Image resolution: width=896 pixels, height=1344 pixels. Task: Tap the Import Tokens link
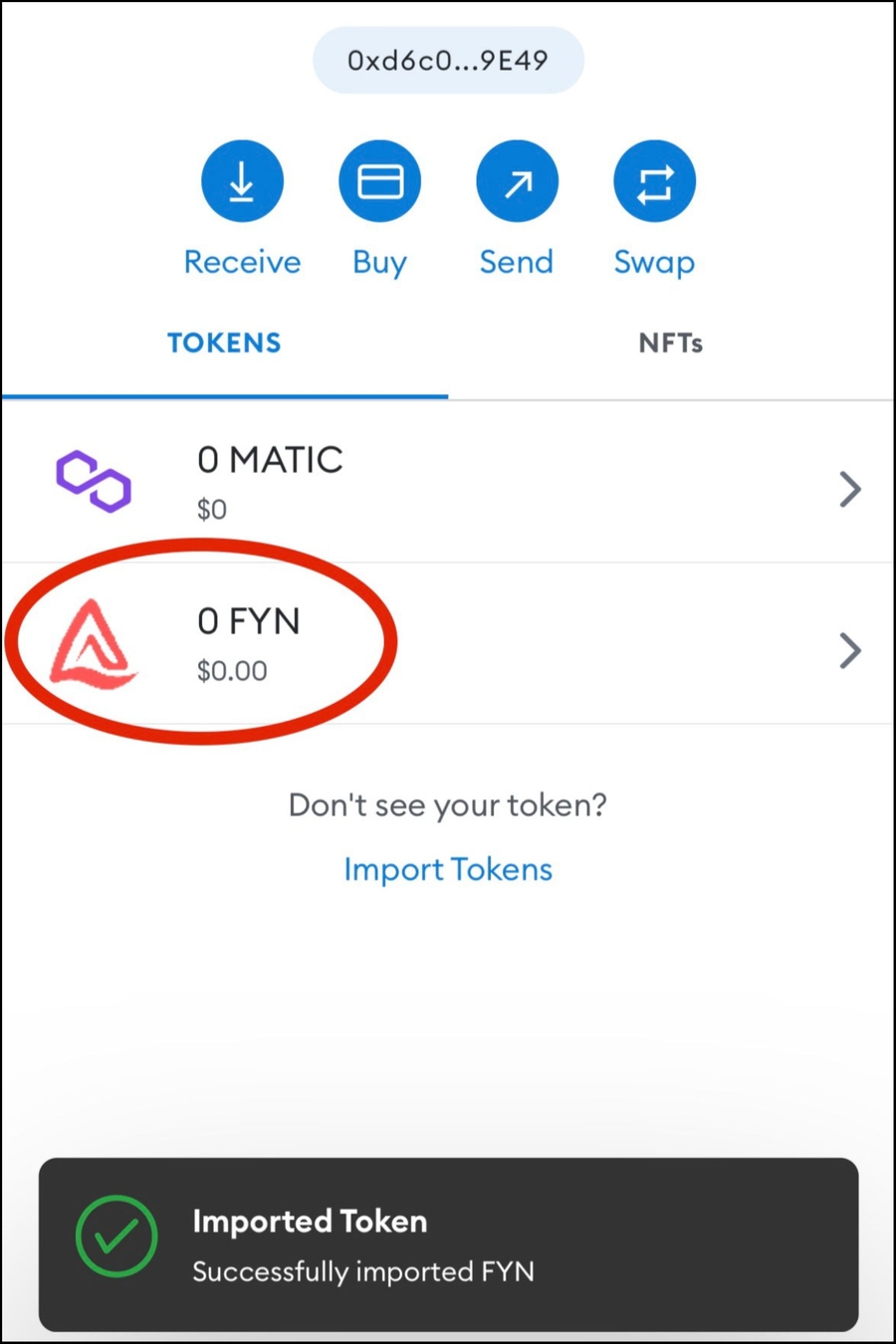448,869
